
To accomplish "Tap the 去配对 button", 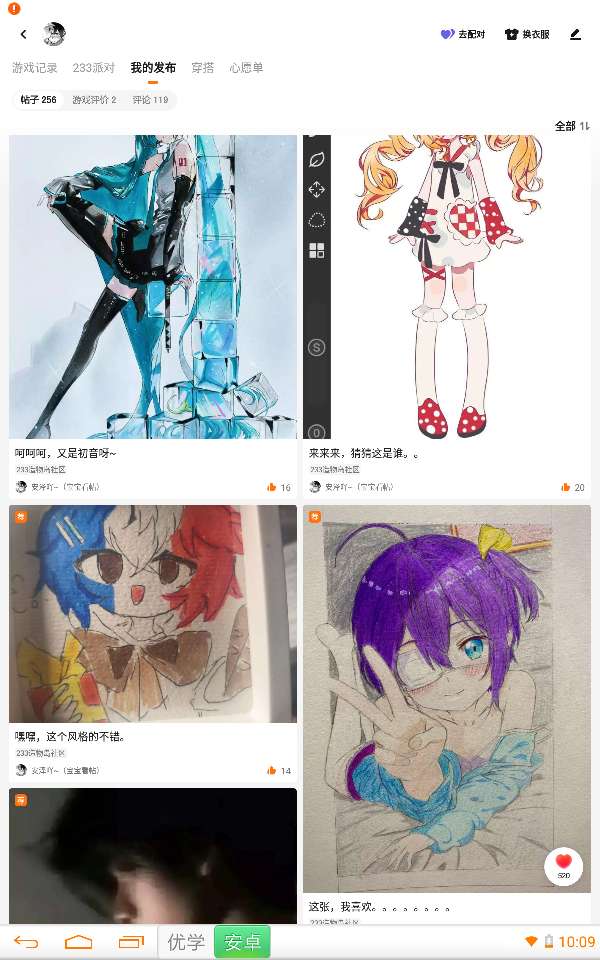I will click(463, 34).
